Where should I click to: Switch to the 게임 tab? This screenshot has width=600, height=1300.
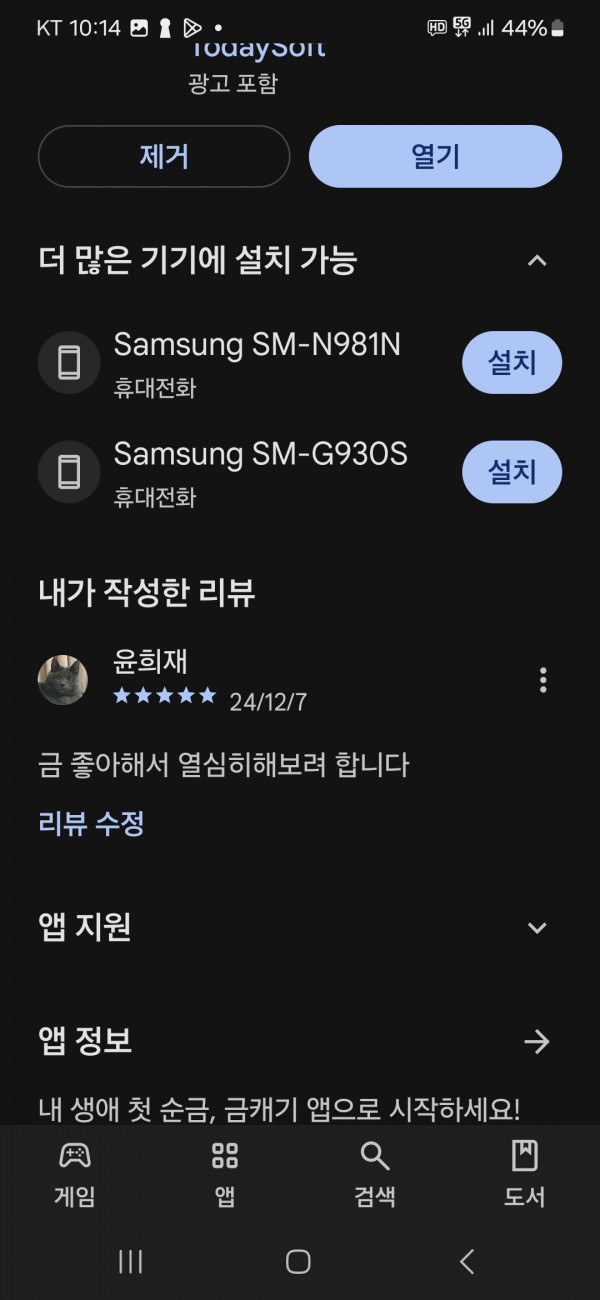pyautogui.click(x=75, y=1175)
